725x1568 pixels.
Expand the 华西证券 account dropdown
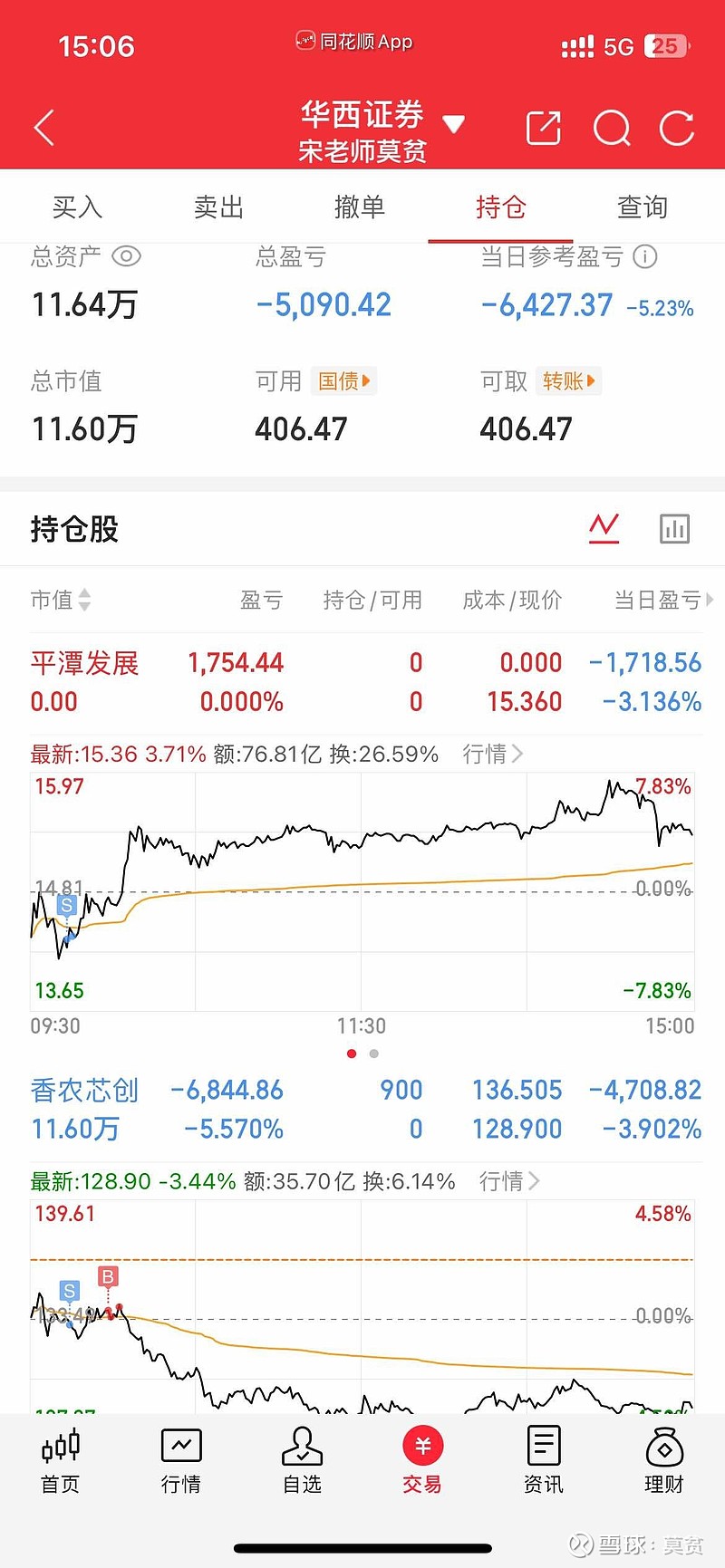[x=454, y=125]
